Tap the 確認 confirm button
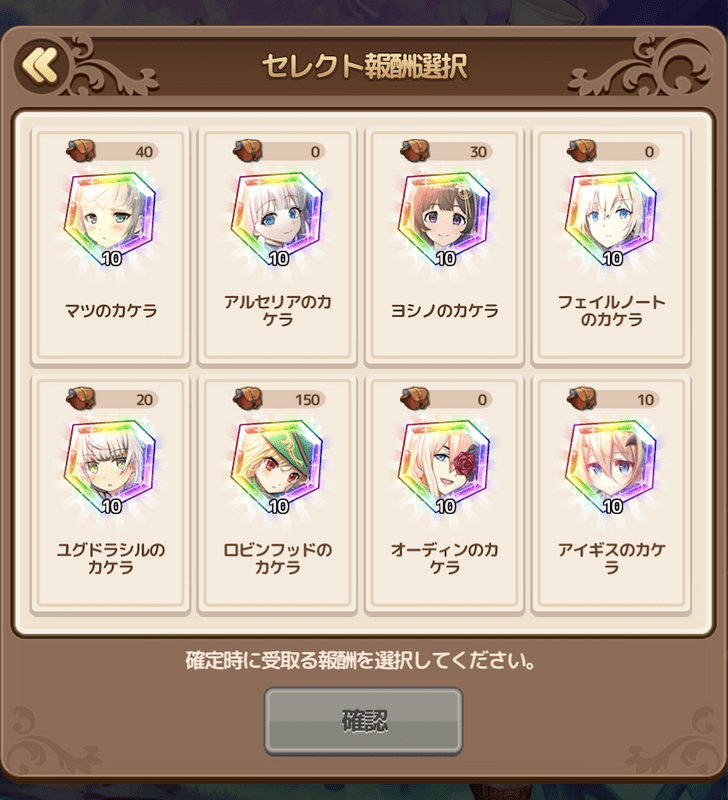 coord(363,721)
